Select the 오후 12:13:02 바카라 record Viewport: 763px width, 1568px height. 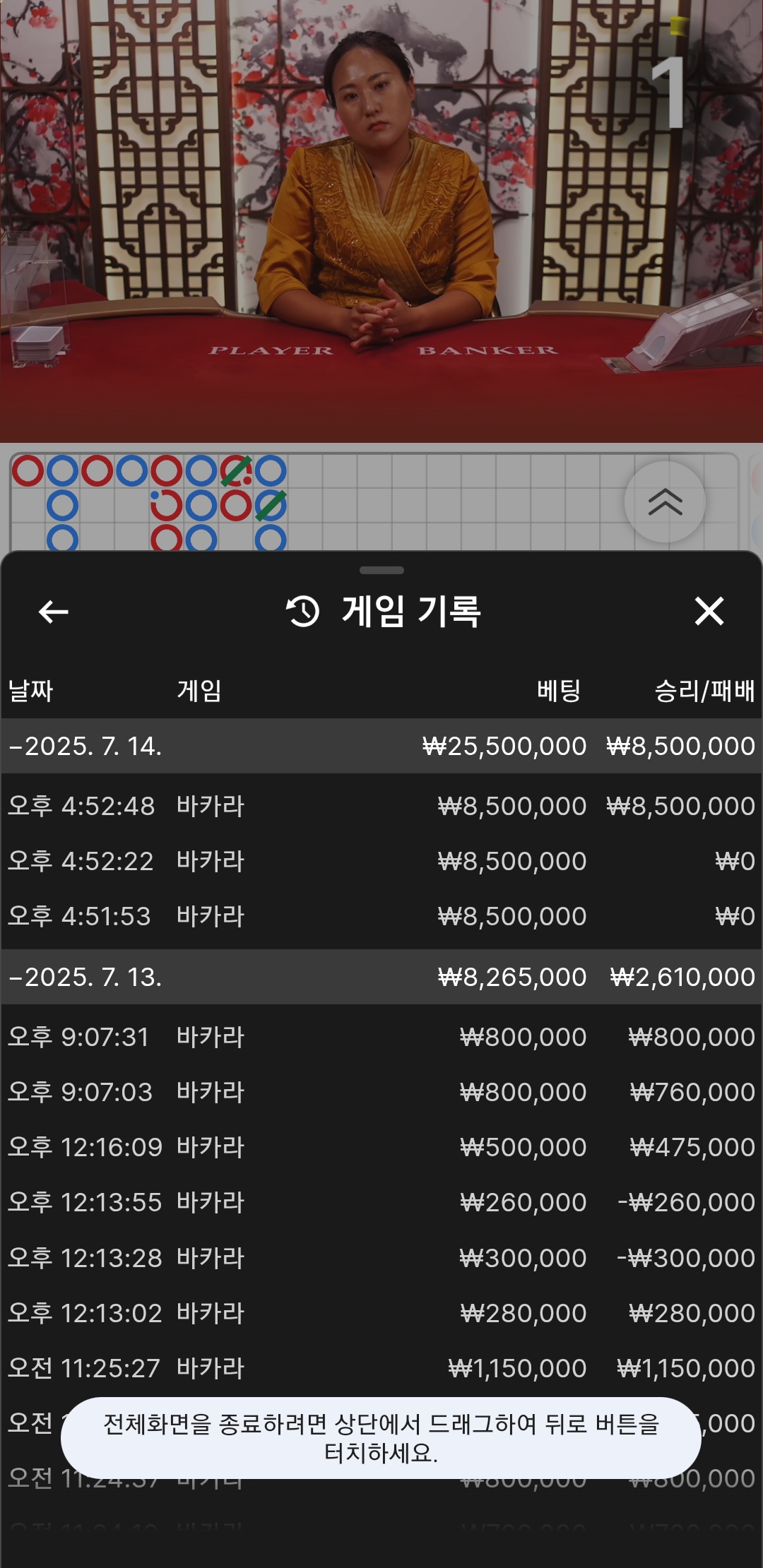(381, 1314)
